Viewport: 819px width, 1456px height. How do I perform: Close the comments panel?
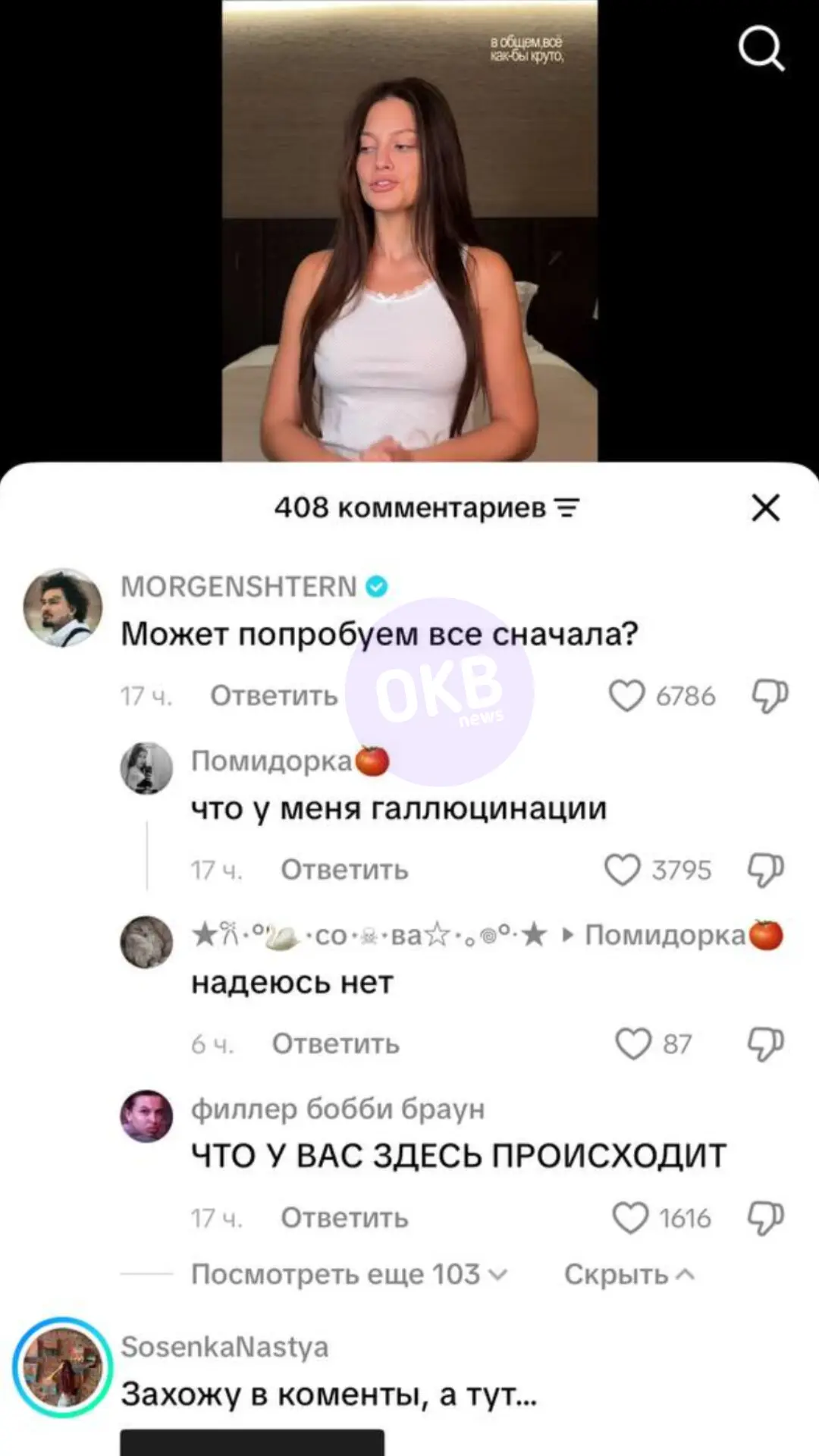coord(766,507)
